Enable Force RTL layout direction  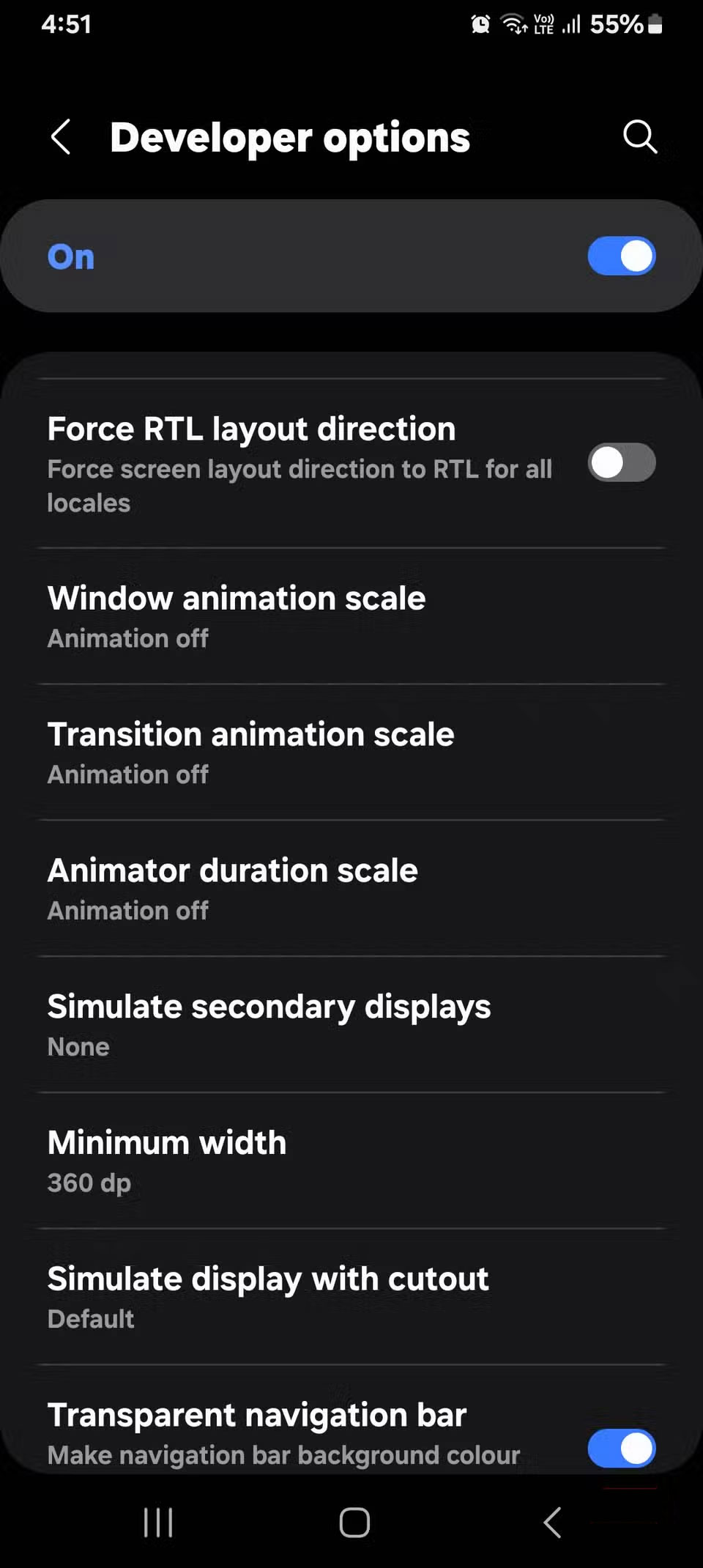[x=621, y=462]
